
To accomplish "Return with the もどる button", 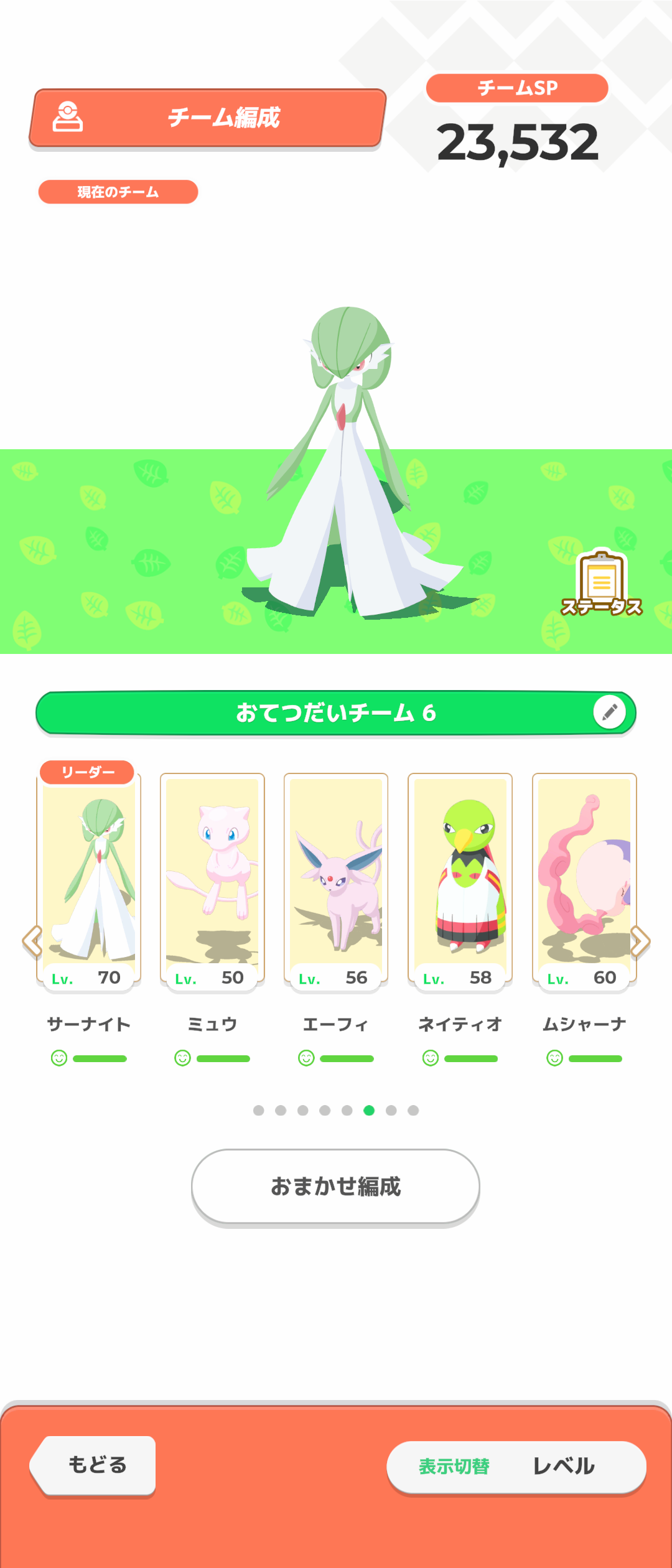I will pos(93,1465).
